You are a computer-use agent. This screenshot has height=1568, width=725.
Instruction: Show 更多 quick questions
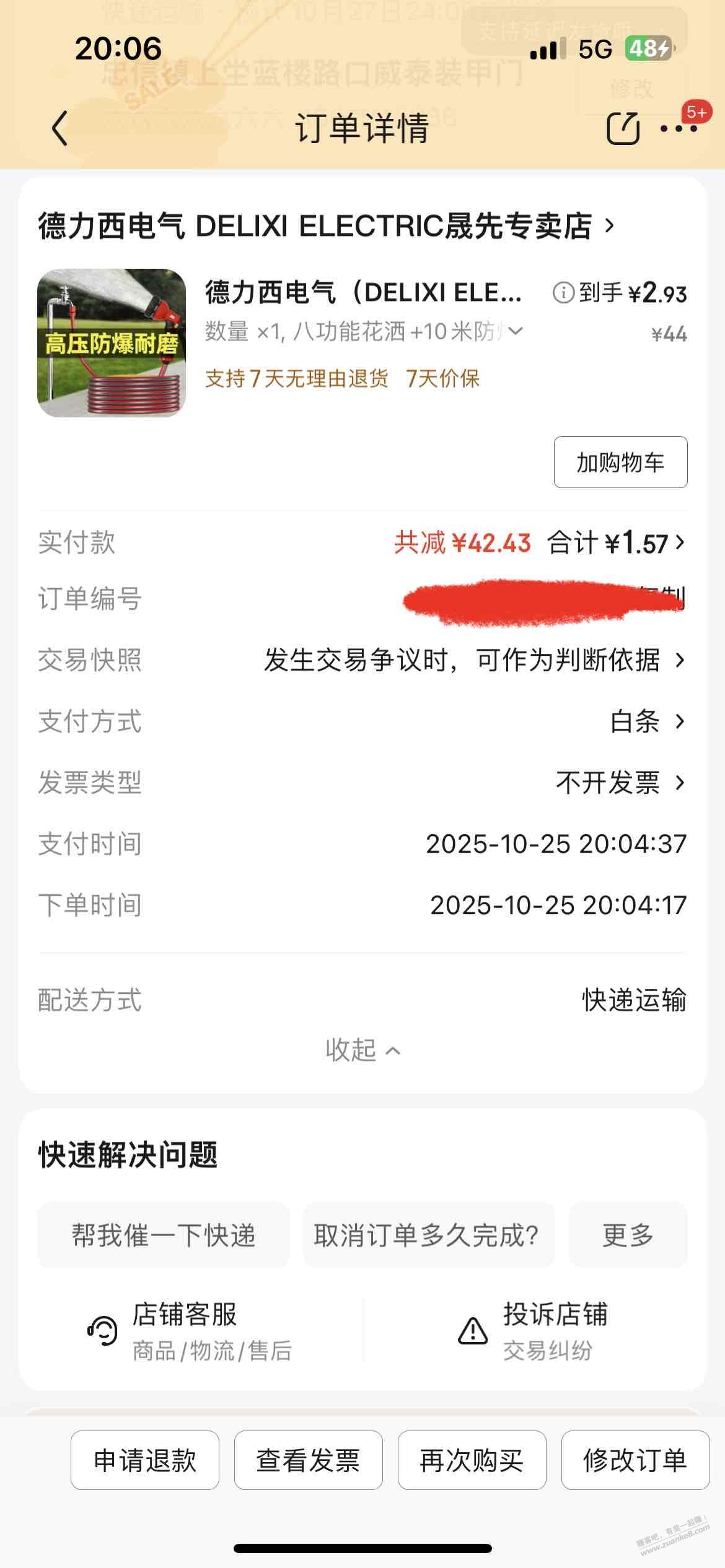tap(628, 1235)
